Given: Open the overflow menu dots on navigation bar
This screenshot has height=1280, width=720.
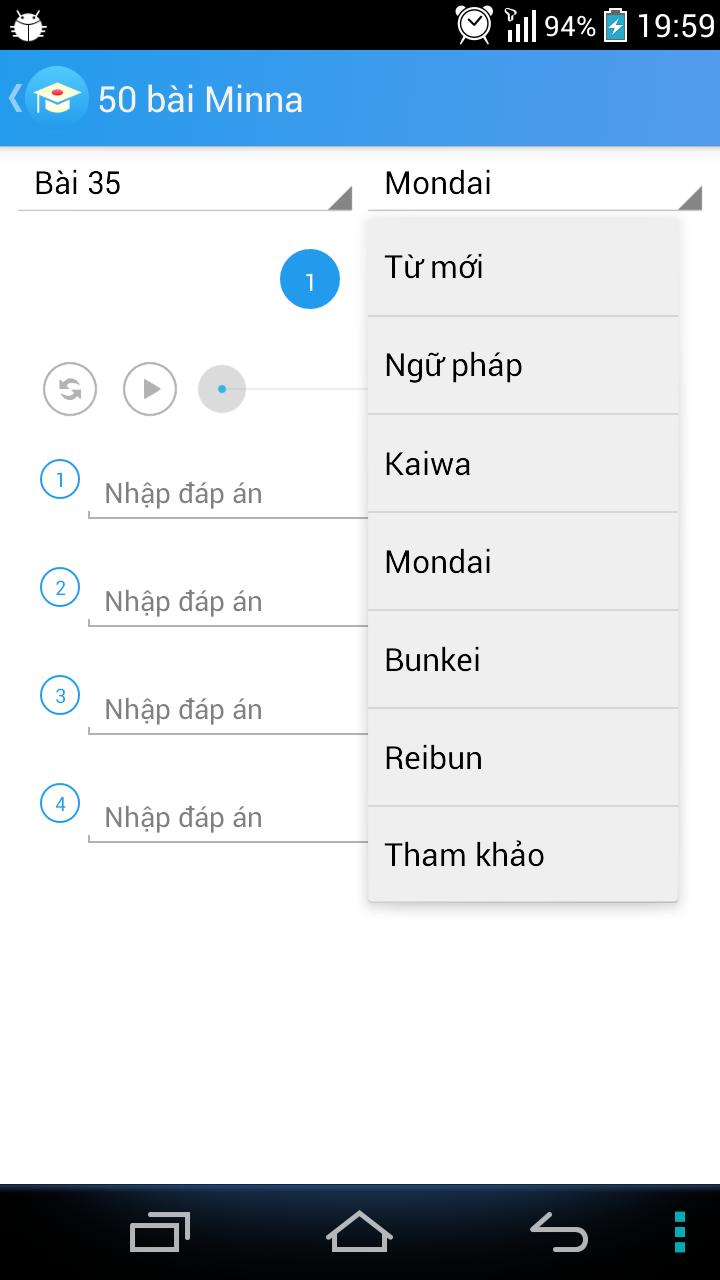Looking at the screenshot, I should (x=681, y=1232).
